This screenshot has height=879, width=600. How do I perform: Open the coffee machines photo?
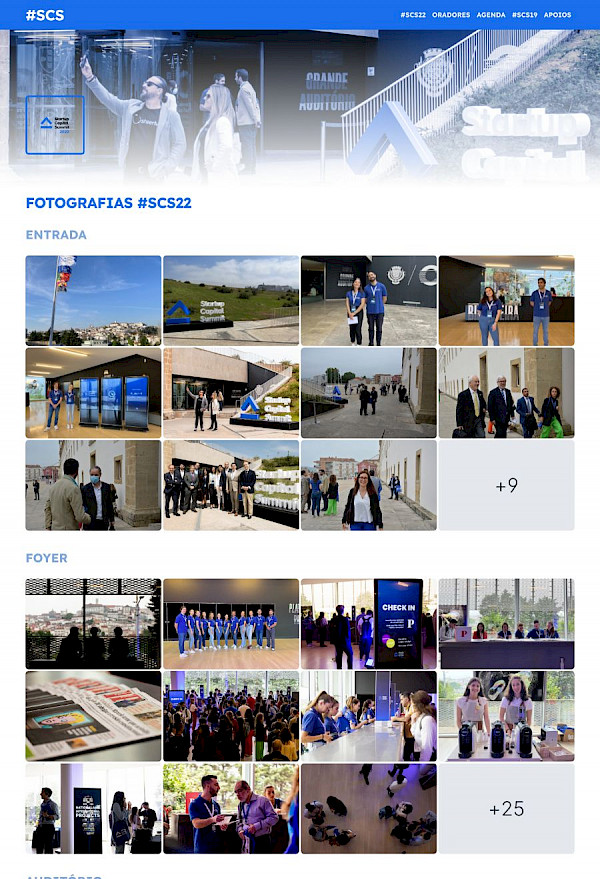tap(506, 716)
